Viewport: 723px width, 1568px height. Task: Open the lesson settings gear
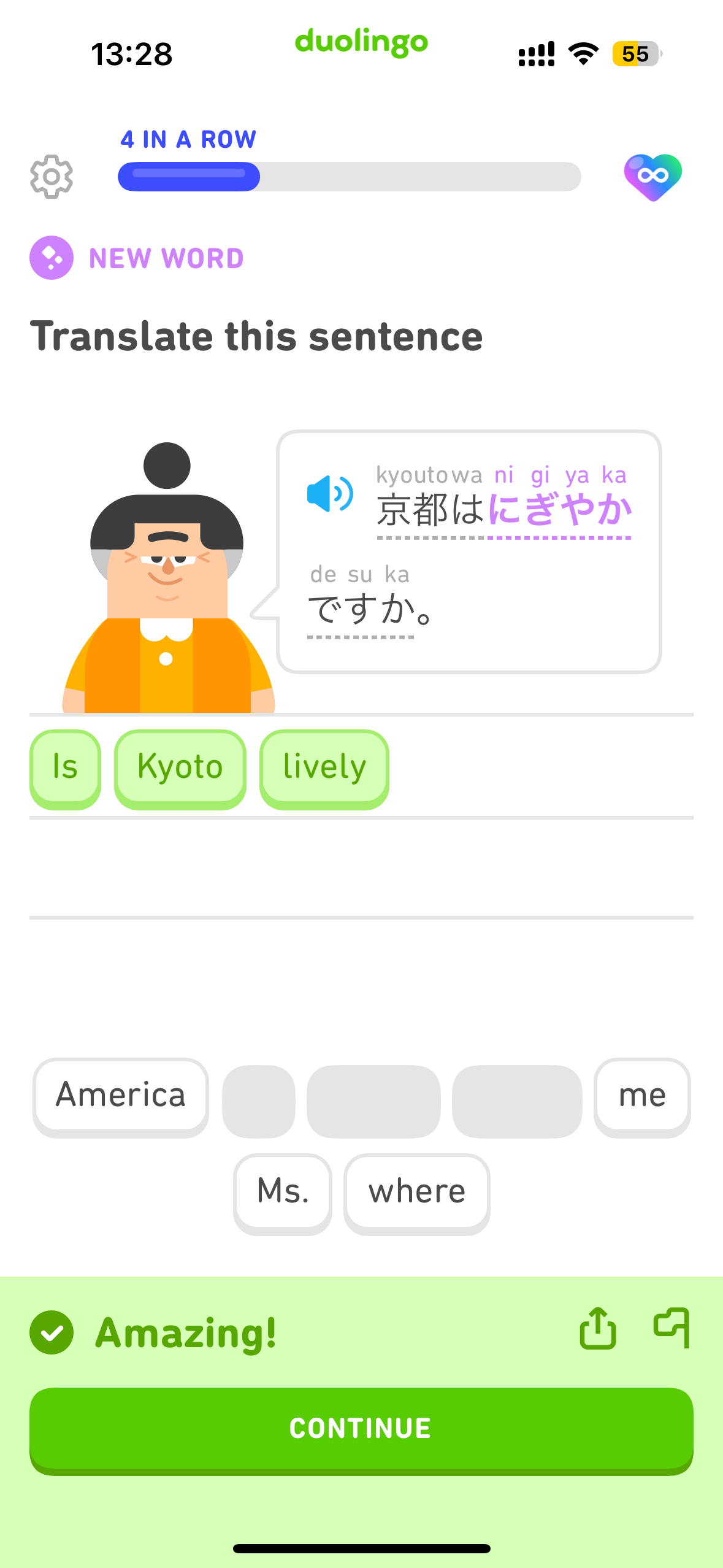click(x=52, y=177)
